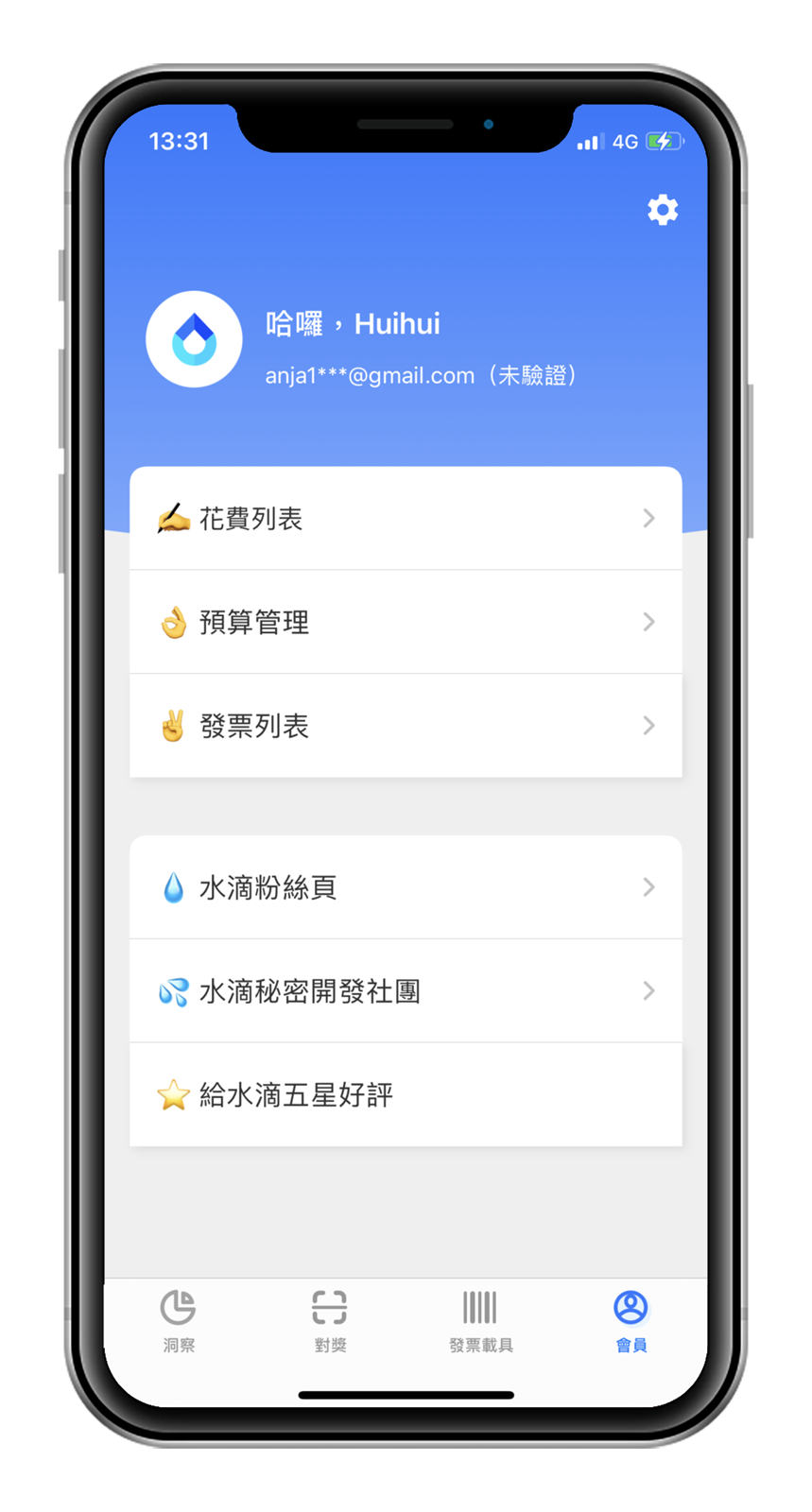Switch to the 對獎 tab
Viewport: 812px width, 1512px height.
pyautogui.click(x=330, y=1320)
